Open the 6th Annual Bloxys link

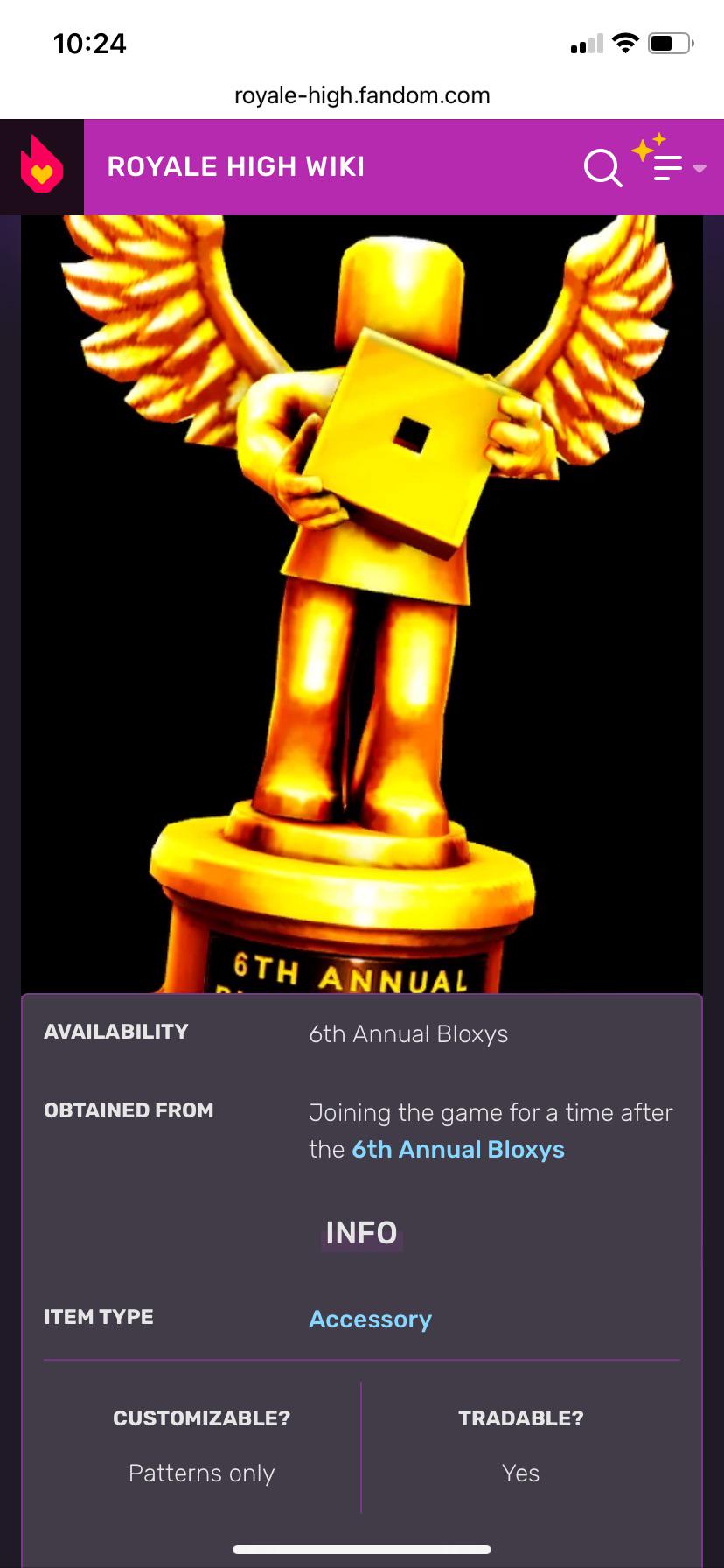457,1149
